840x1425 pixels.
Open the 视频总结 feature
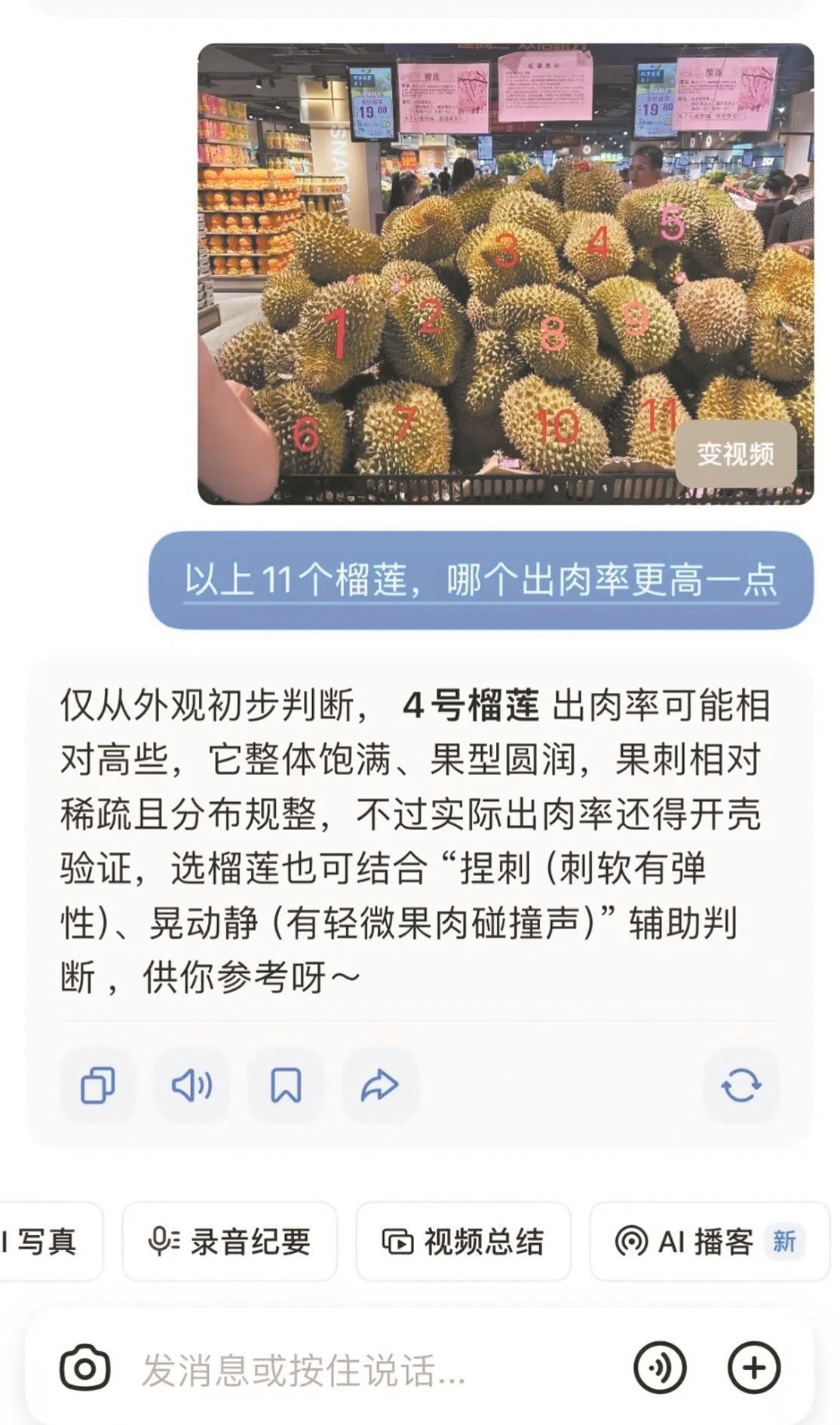(463, 1241)
